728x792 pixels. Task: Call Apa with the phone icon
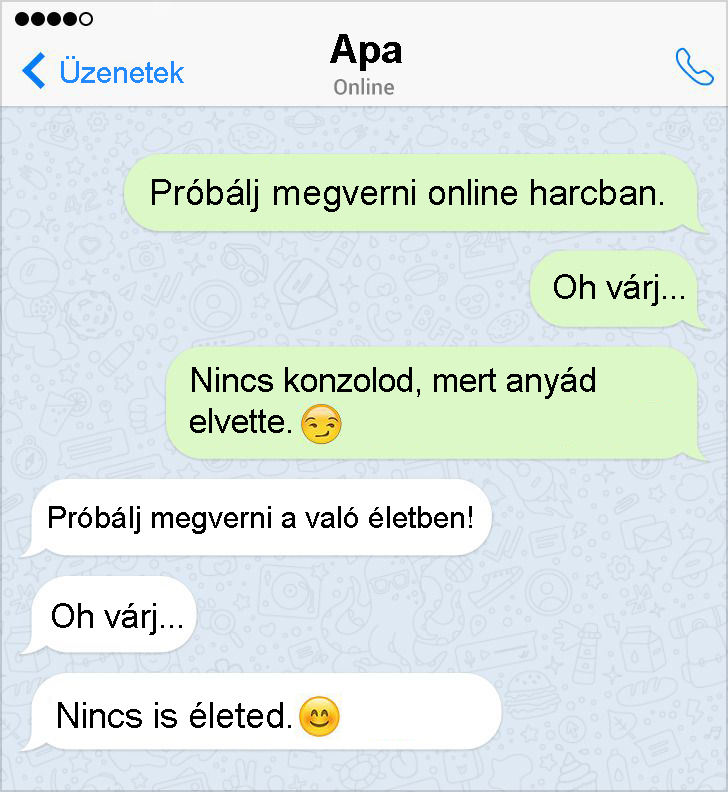pos(693,67)
